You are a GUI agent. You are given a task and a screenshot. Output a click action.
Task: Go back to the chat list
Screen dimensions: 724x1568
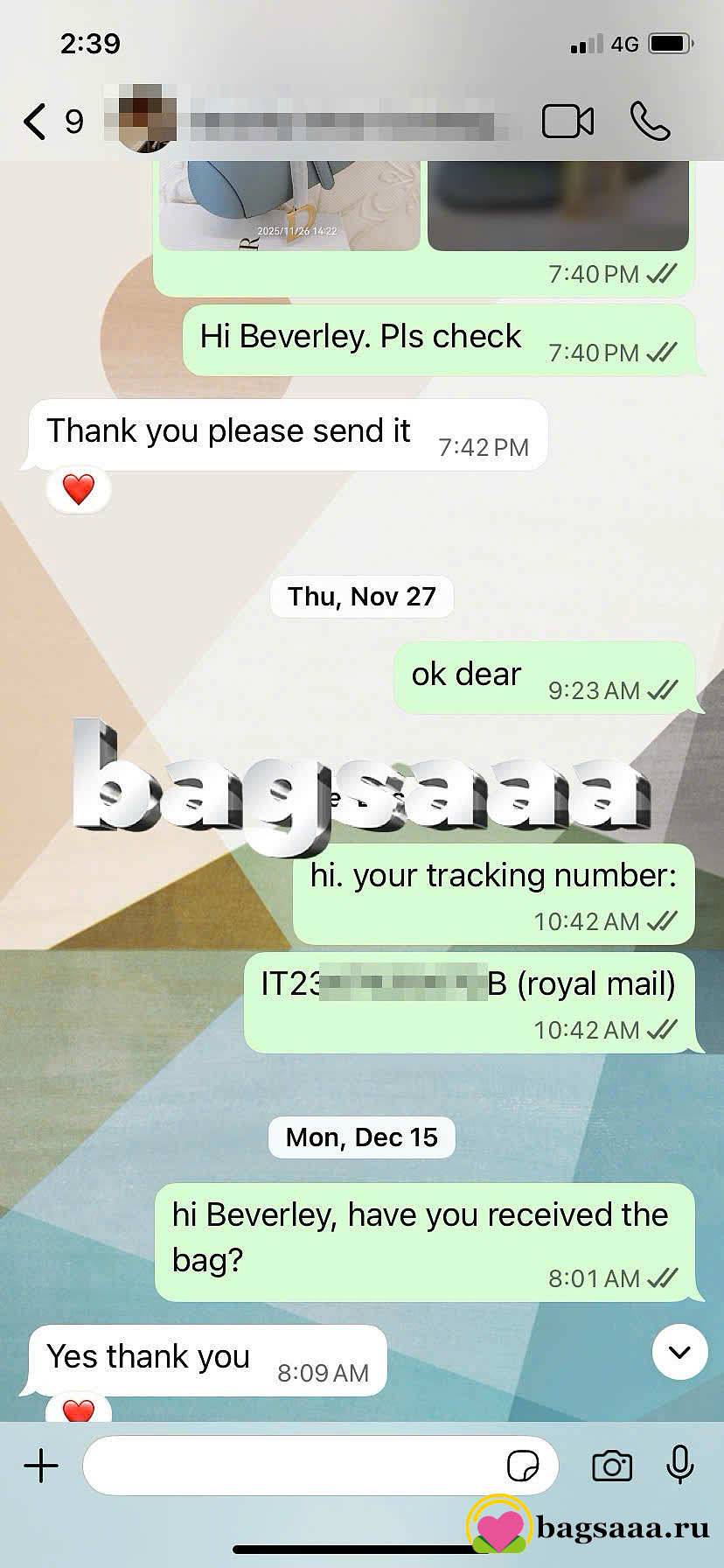pos(37,122)
